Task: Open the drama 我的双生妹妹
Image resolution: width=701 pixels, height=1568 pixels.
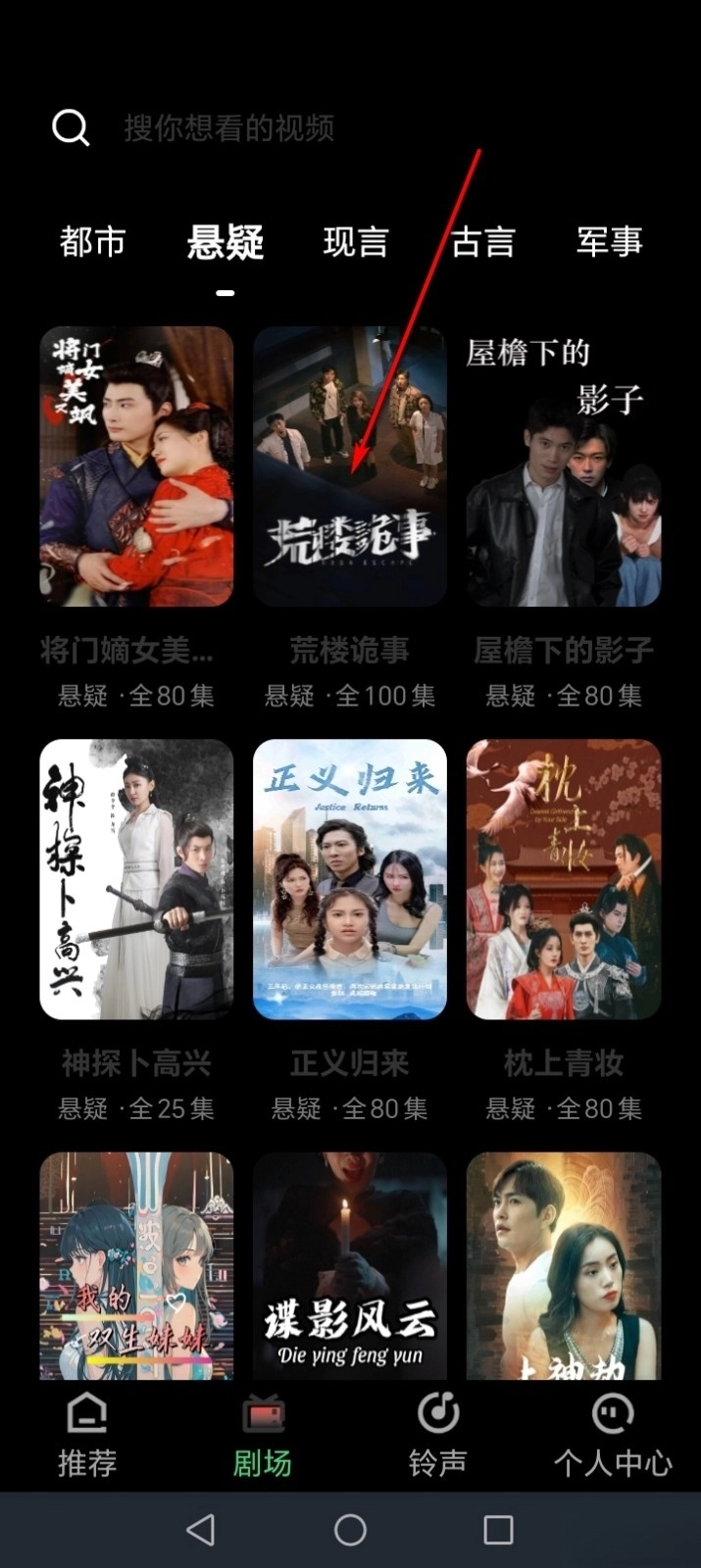Action: click(136, 1266)
